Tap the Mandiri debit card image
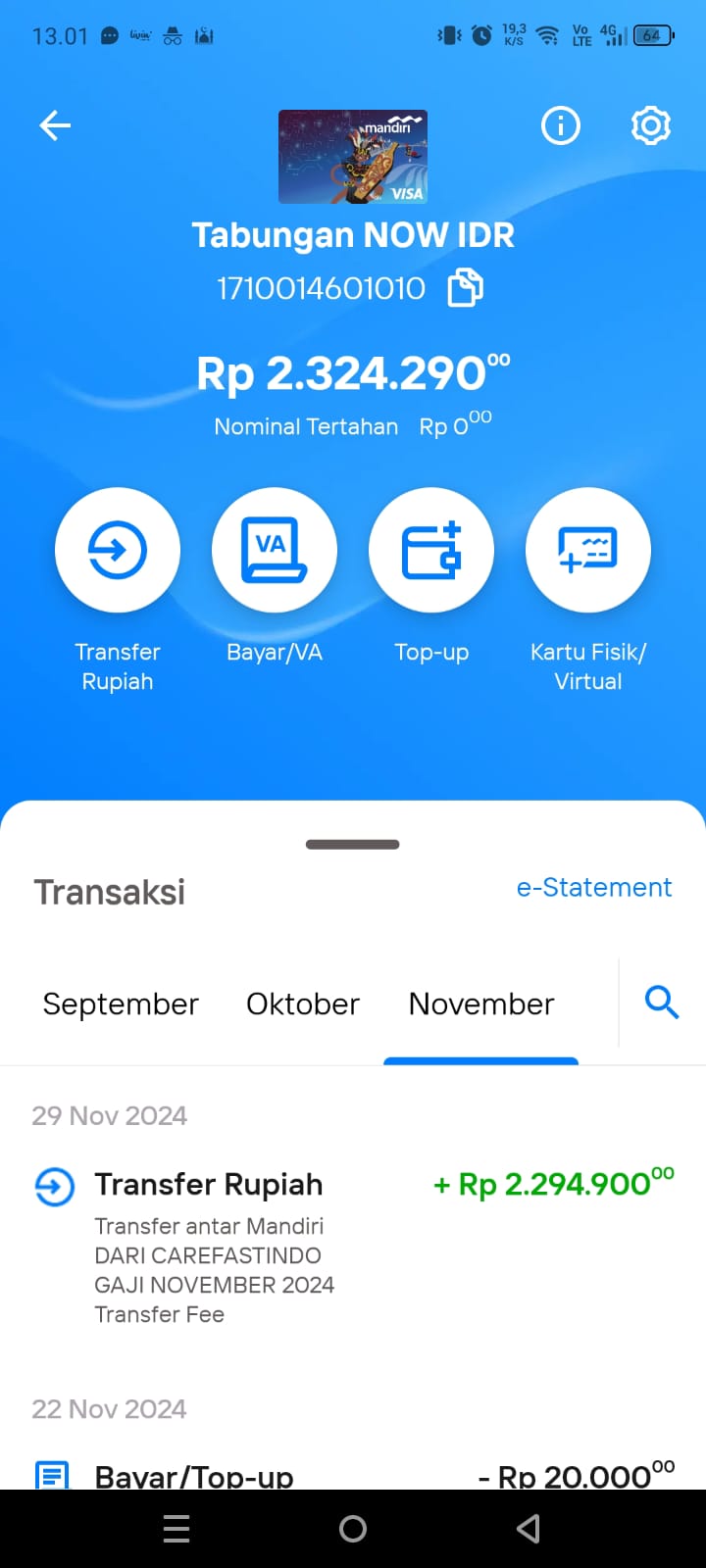This screenshot has width=706, height=1568. [353, 157]
